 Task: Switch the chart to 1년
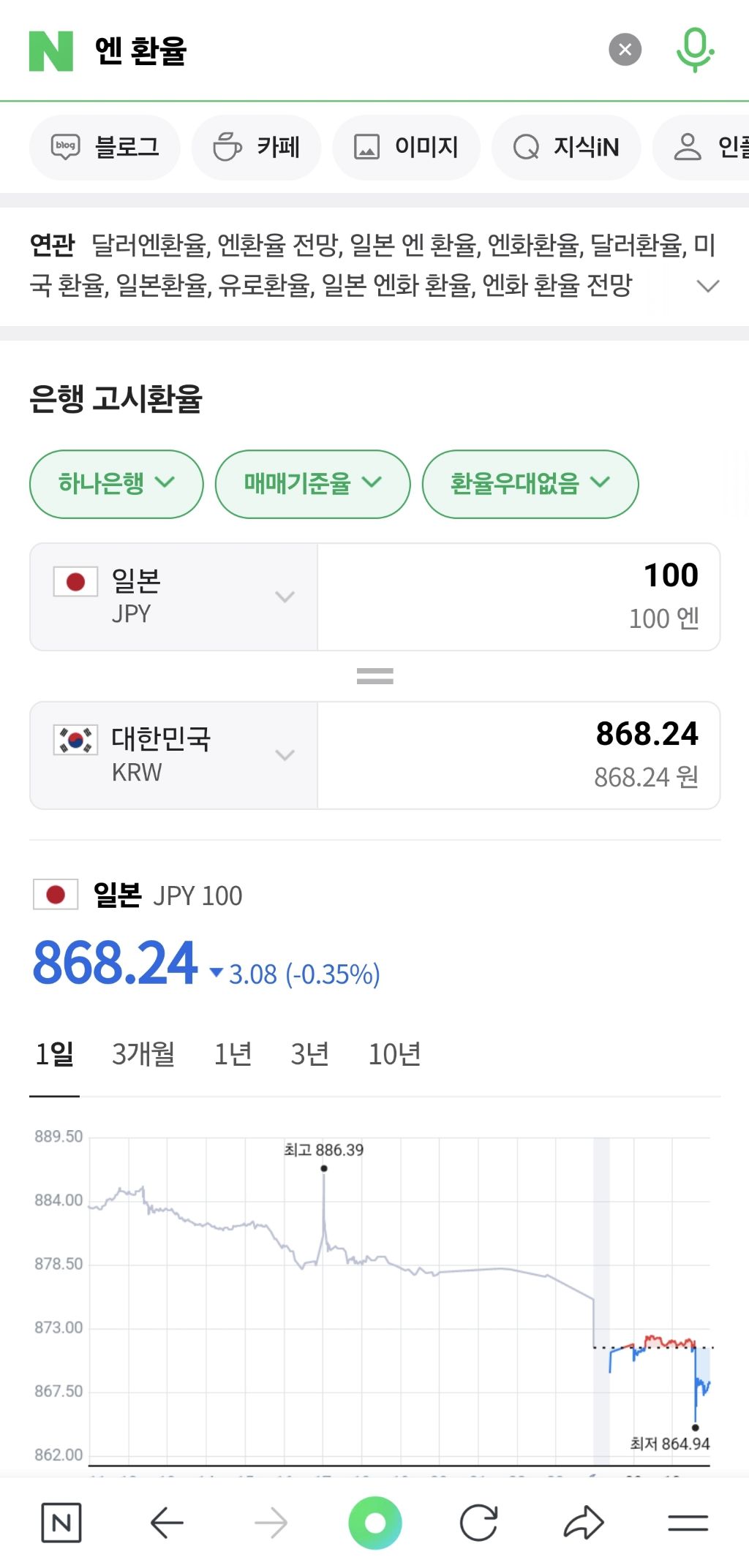pos(233,1054)
